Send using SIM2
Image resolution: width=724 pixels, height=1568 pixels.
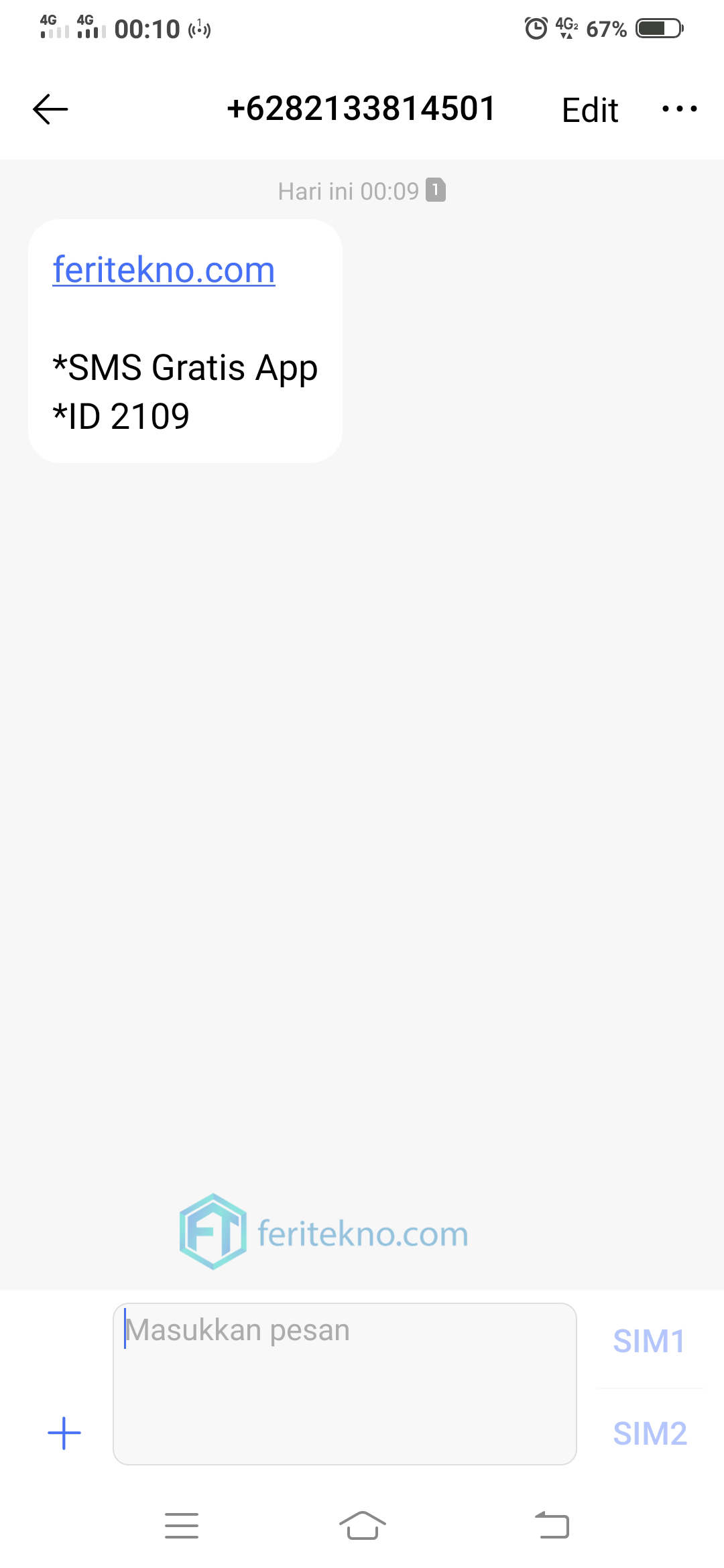(x=650, y=1433)
